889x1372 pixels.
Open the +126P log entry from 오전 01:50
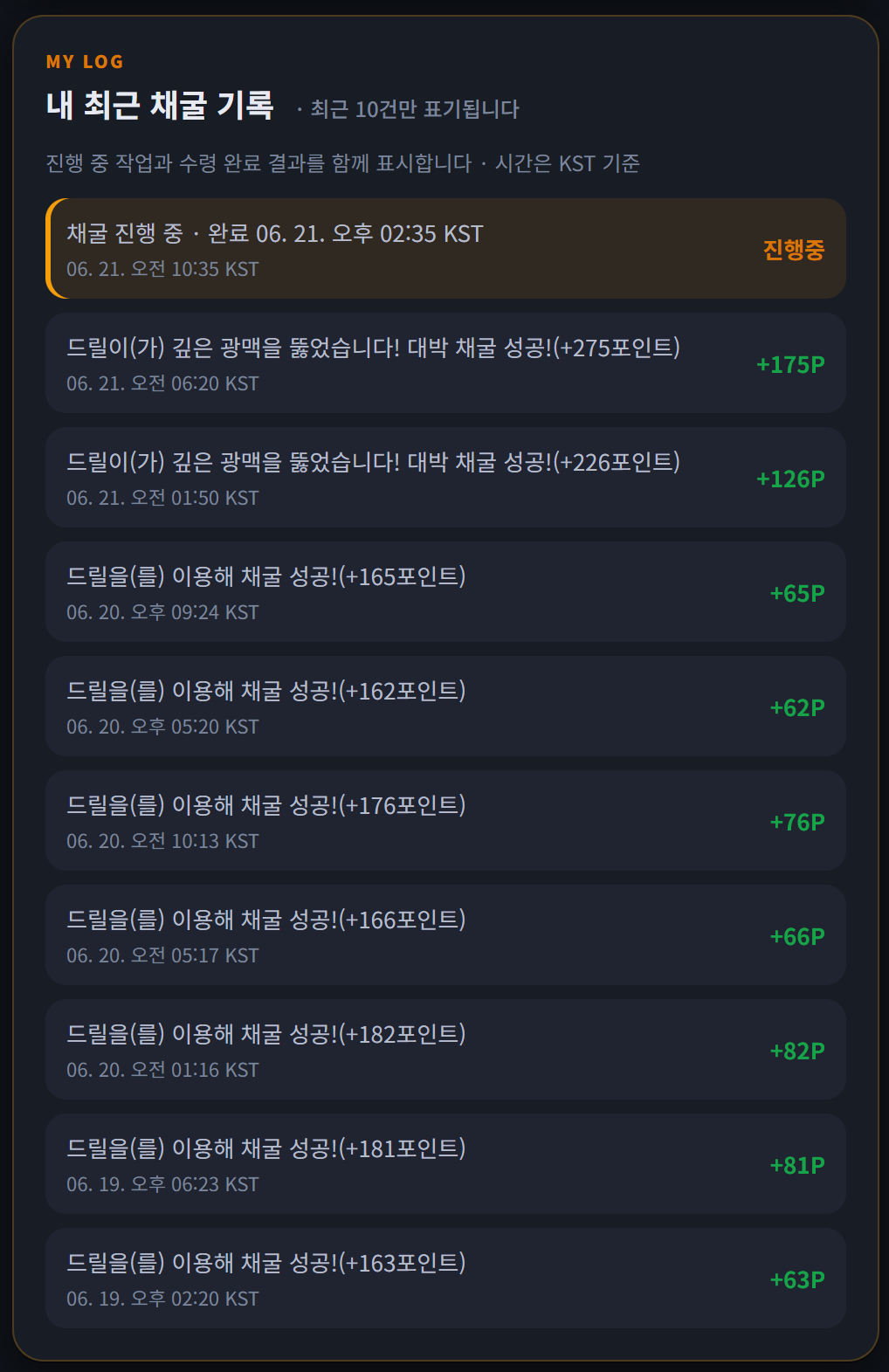[445, 478]
